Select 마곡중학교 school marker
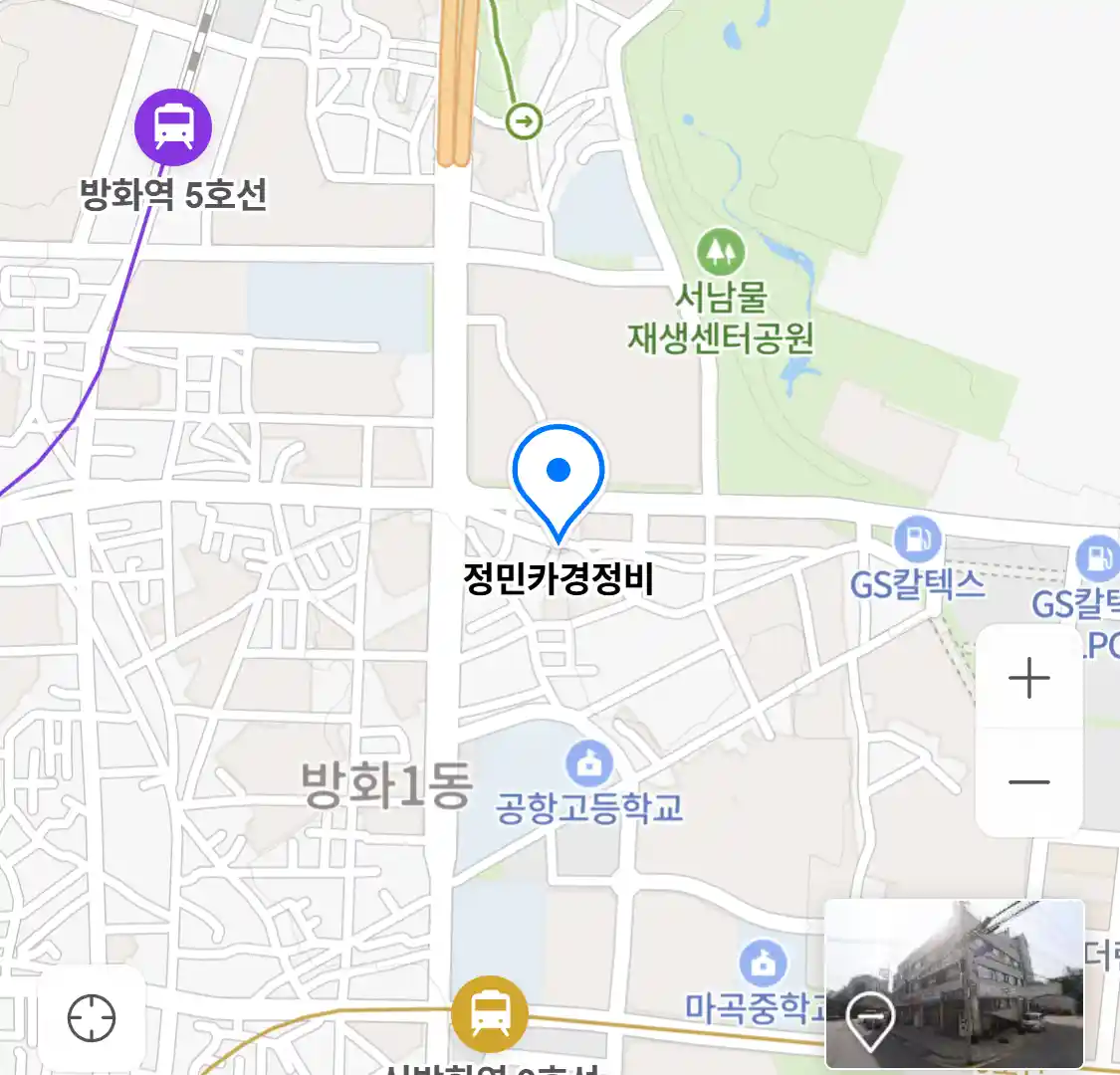The height and width of the screenshot is (1075, 1120). pos(764,963)
